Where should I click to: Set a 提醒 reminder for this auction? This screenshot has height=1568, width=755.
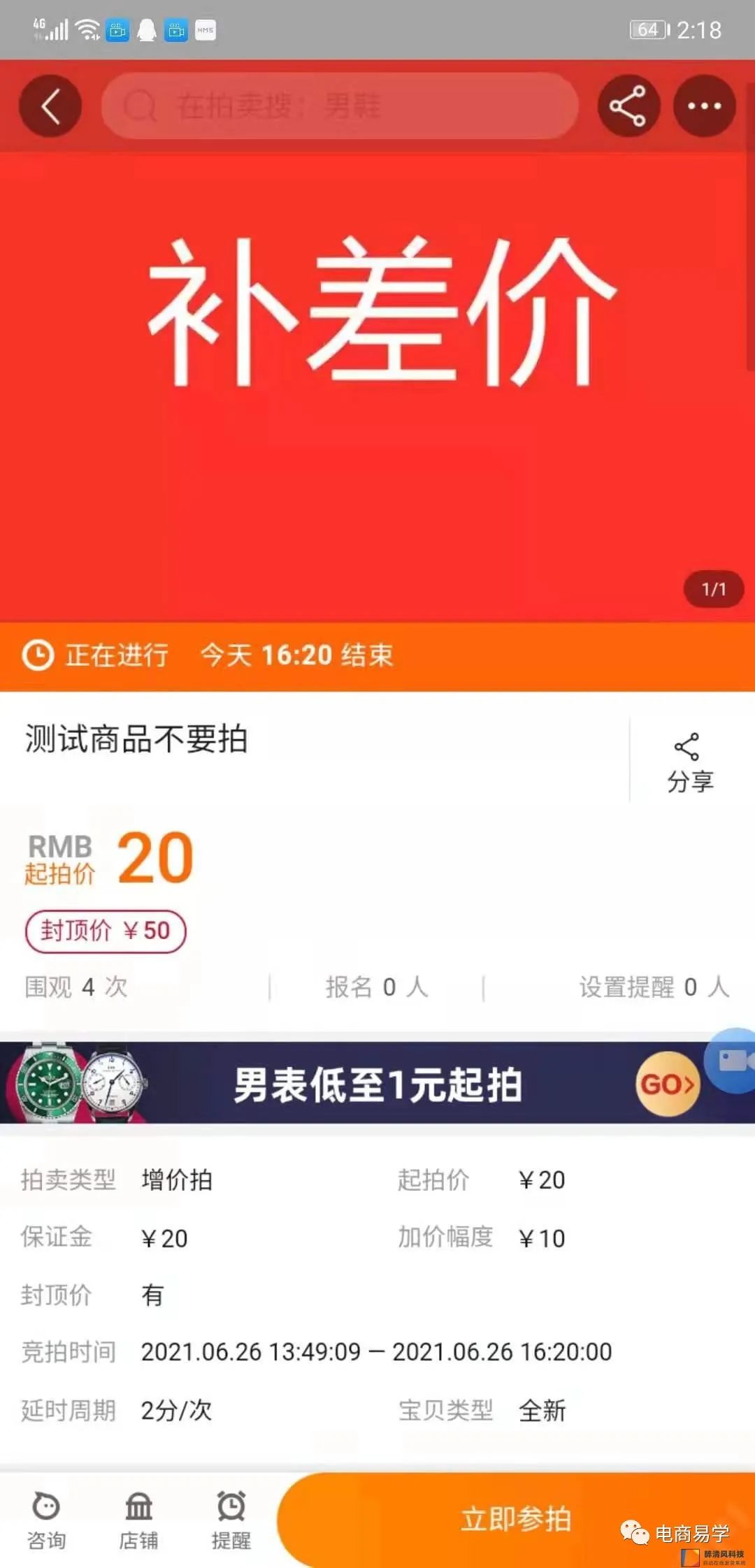click(x=231, y=1520)
